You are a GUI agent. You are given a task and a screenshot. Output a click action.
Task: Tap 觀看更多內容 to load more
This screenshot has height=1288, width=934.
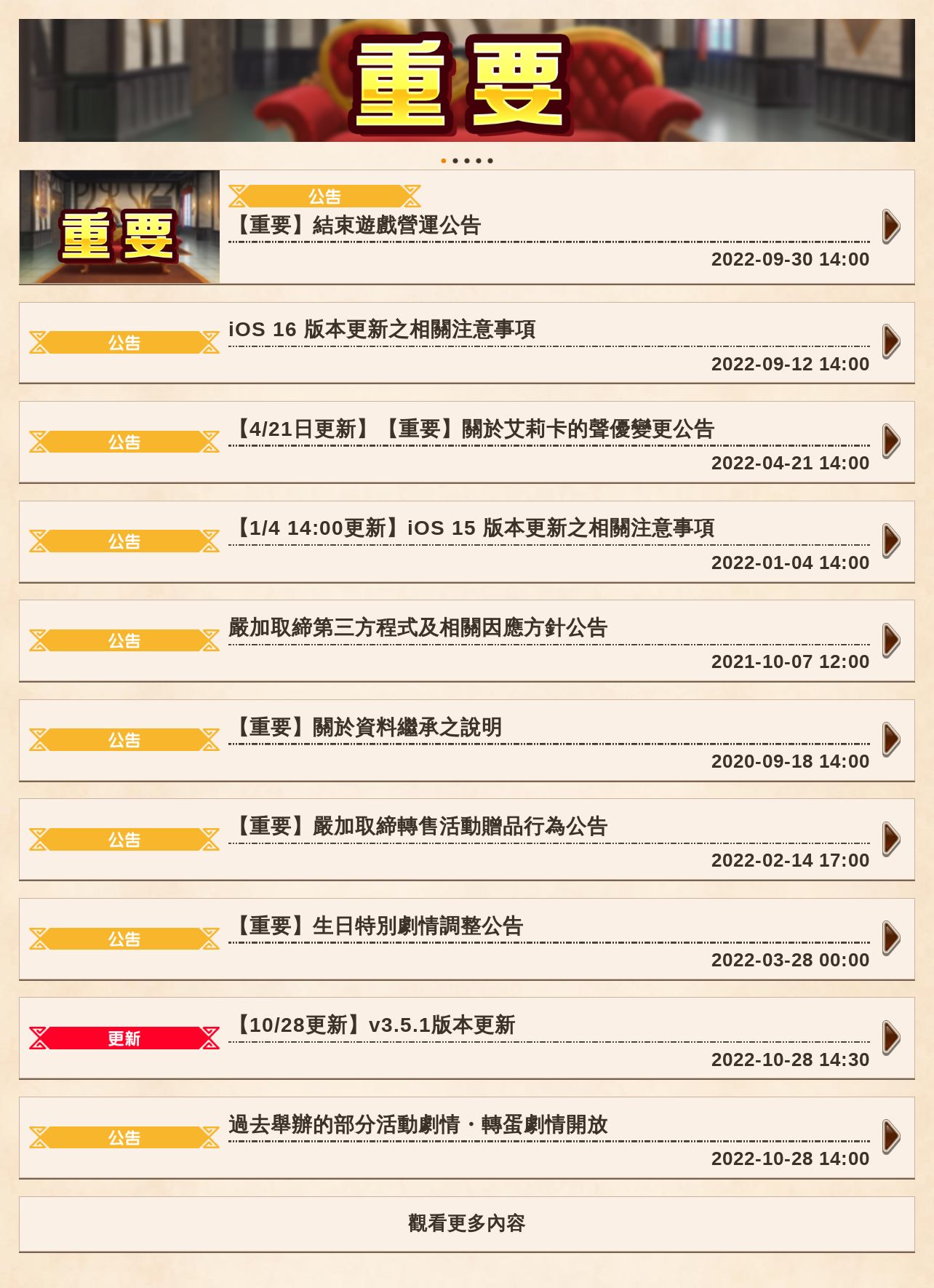tap(466, 1223)
